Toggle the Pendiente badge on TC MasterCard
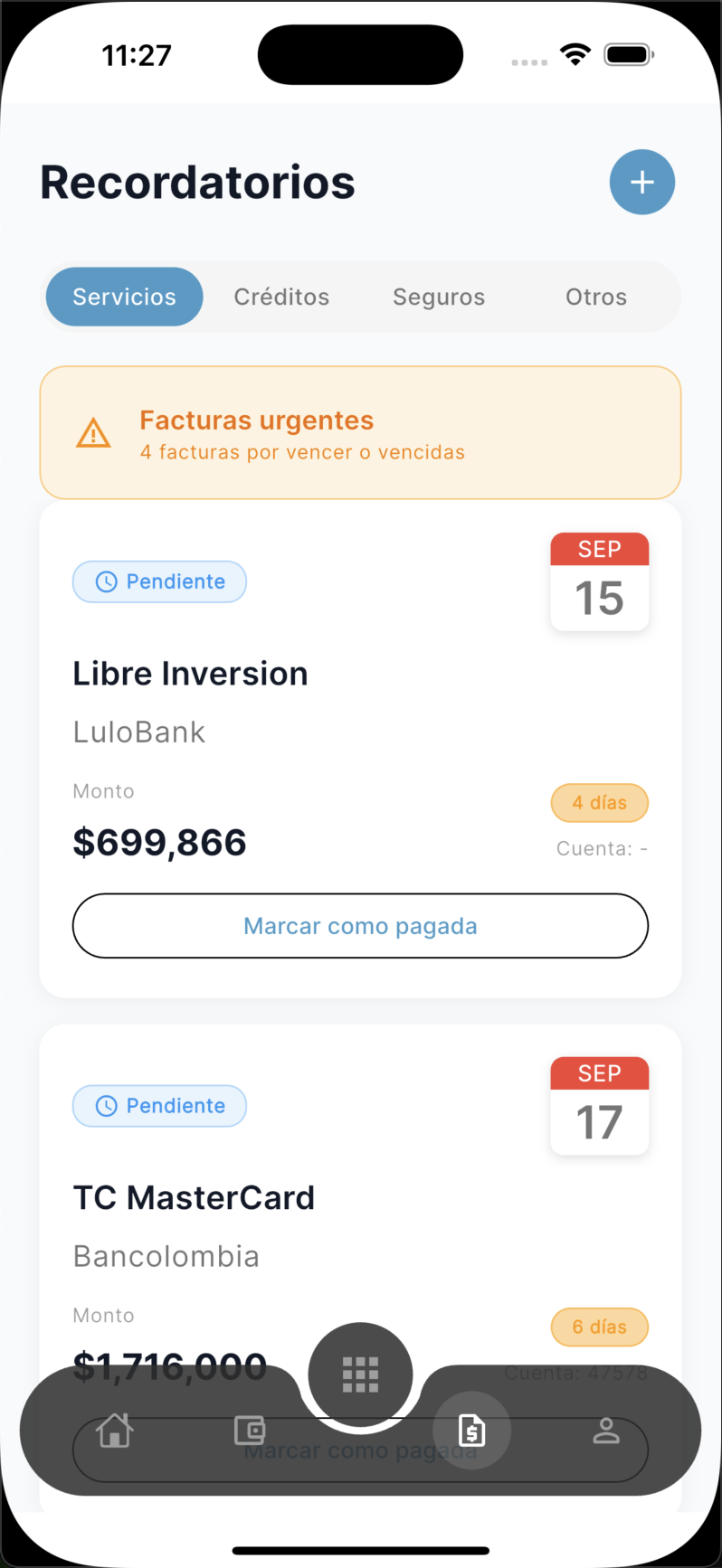The width and height of the screenshot is (722, 1568). (x=159, y=1105)
